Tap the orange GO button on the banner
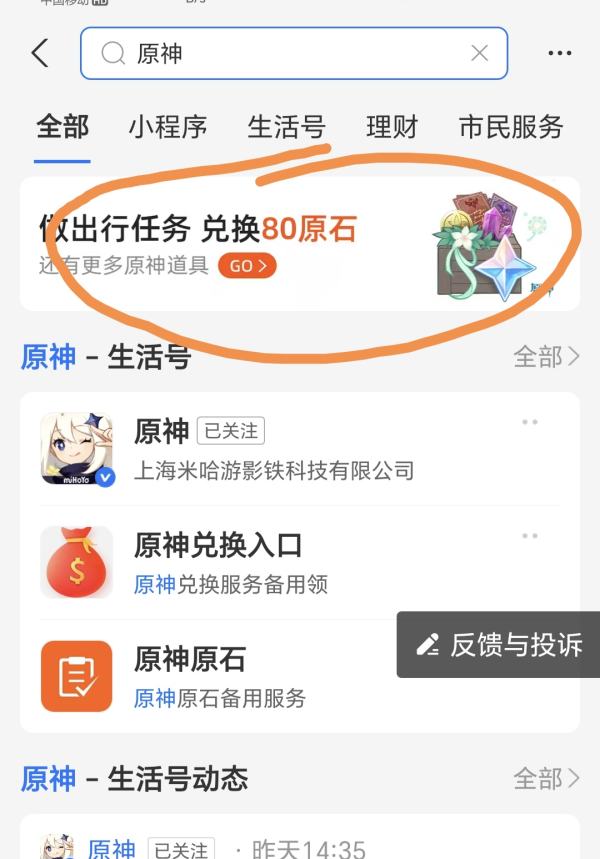This screenshot has height=859, width=600. [x=246, y=266]
